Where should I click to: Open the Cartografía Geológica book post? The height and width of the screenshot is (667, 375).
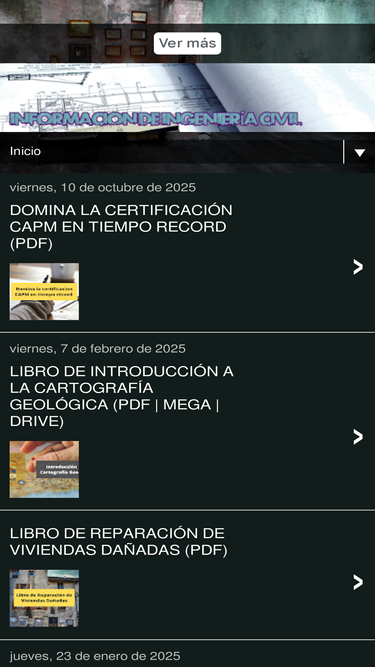(x=188, y=422)
